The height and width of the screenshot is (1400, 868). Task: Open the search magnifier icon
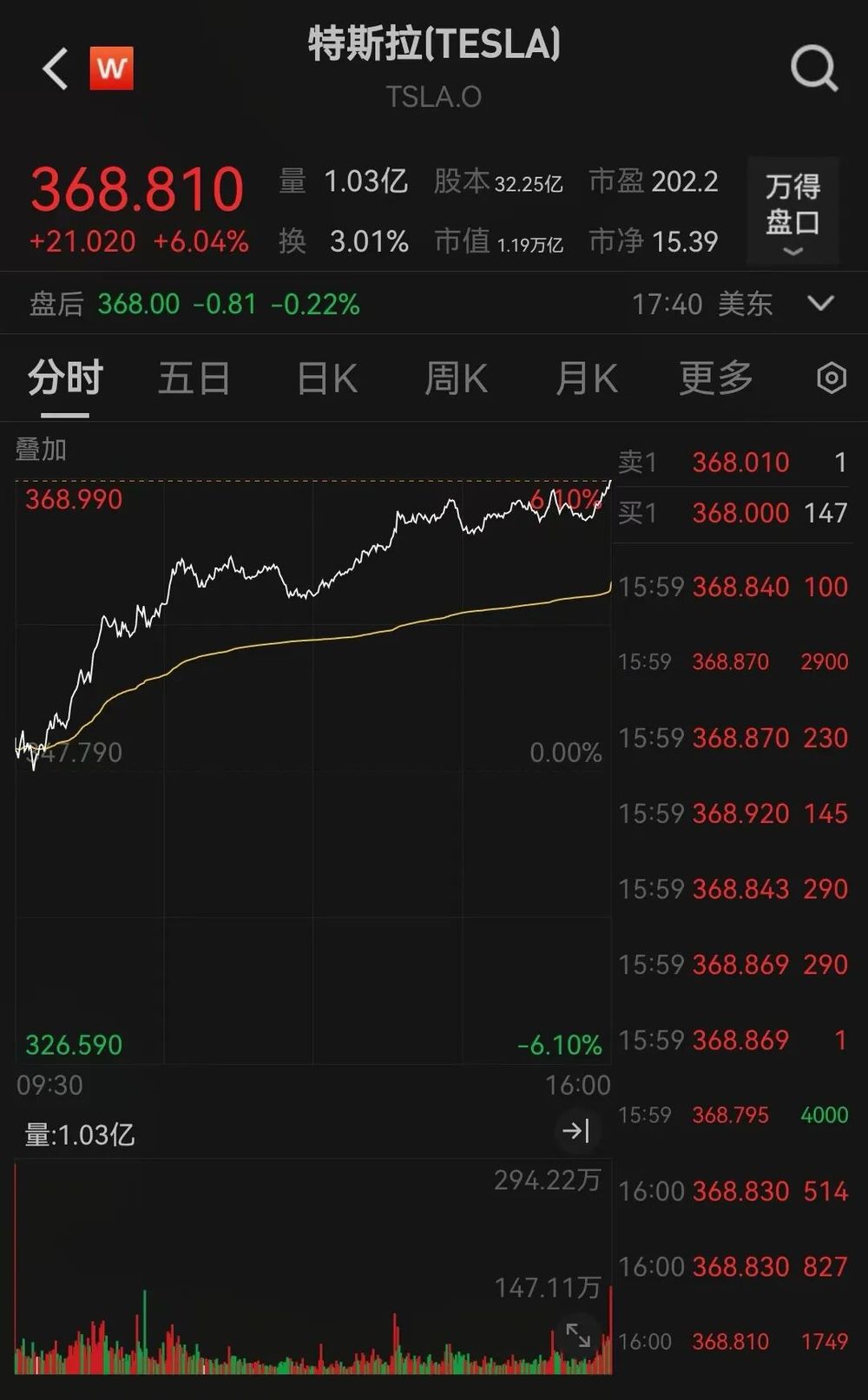coord(812,69)
